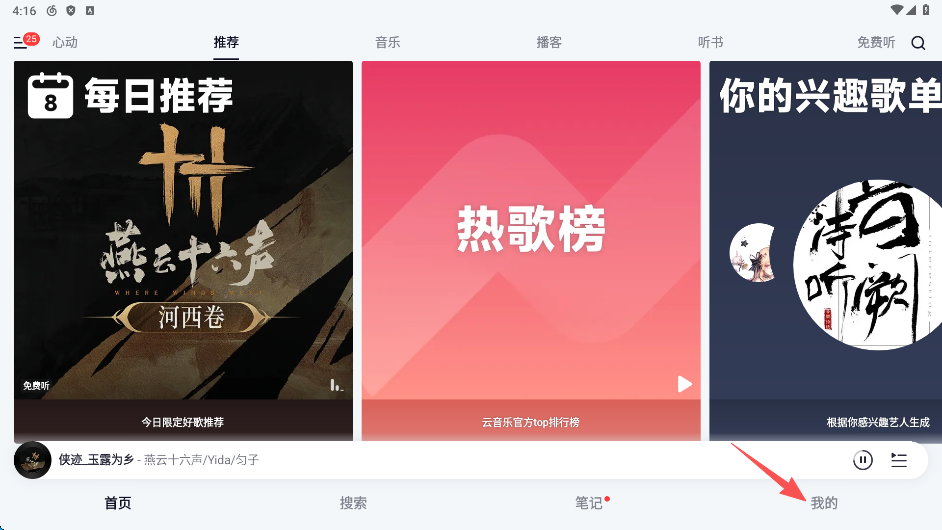Go to the 我的 tab
942x530 pixels.
pyautogui.click(x=824, y=503)
